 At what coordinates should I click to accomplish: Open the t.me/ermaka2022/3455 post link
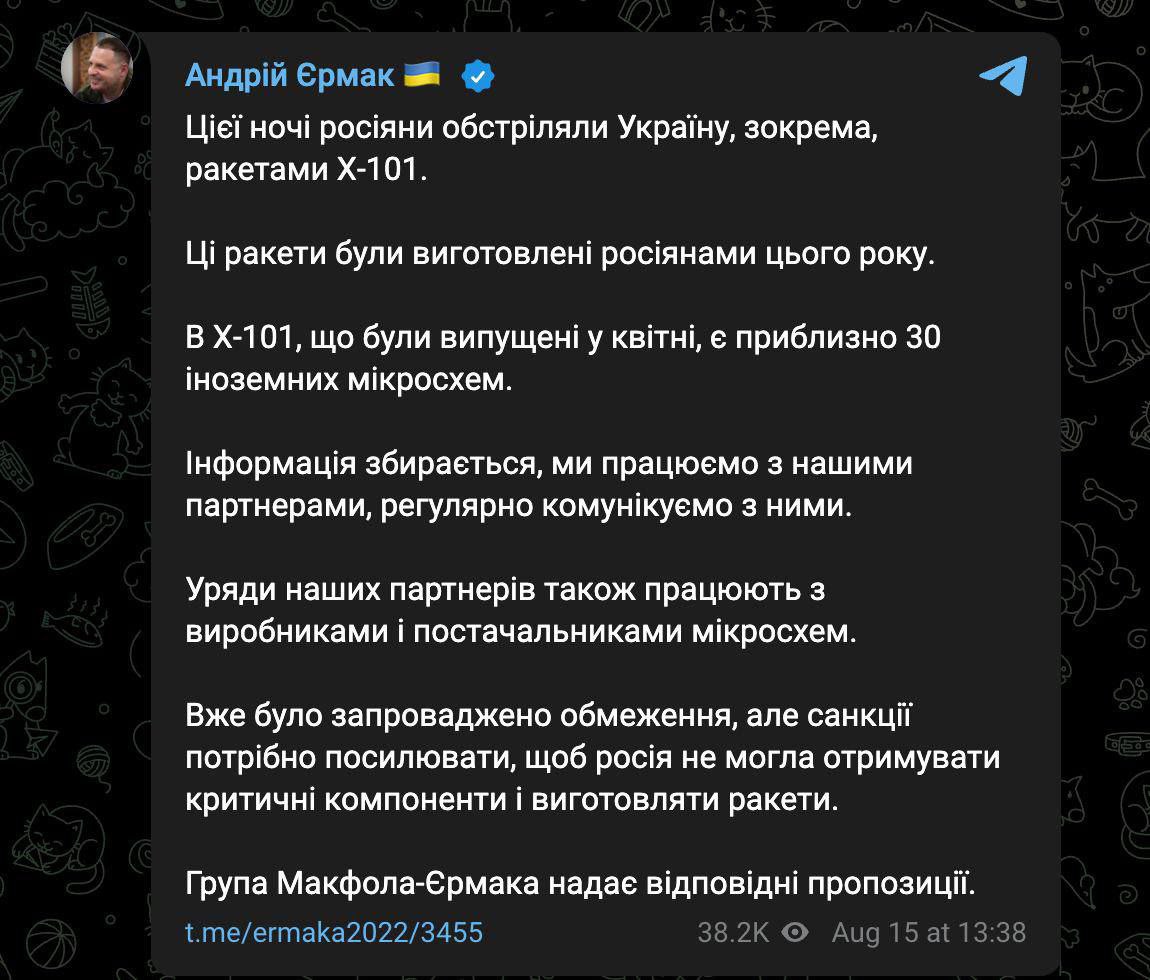334,933
